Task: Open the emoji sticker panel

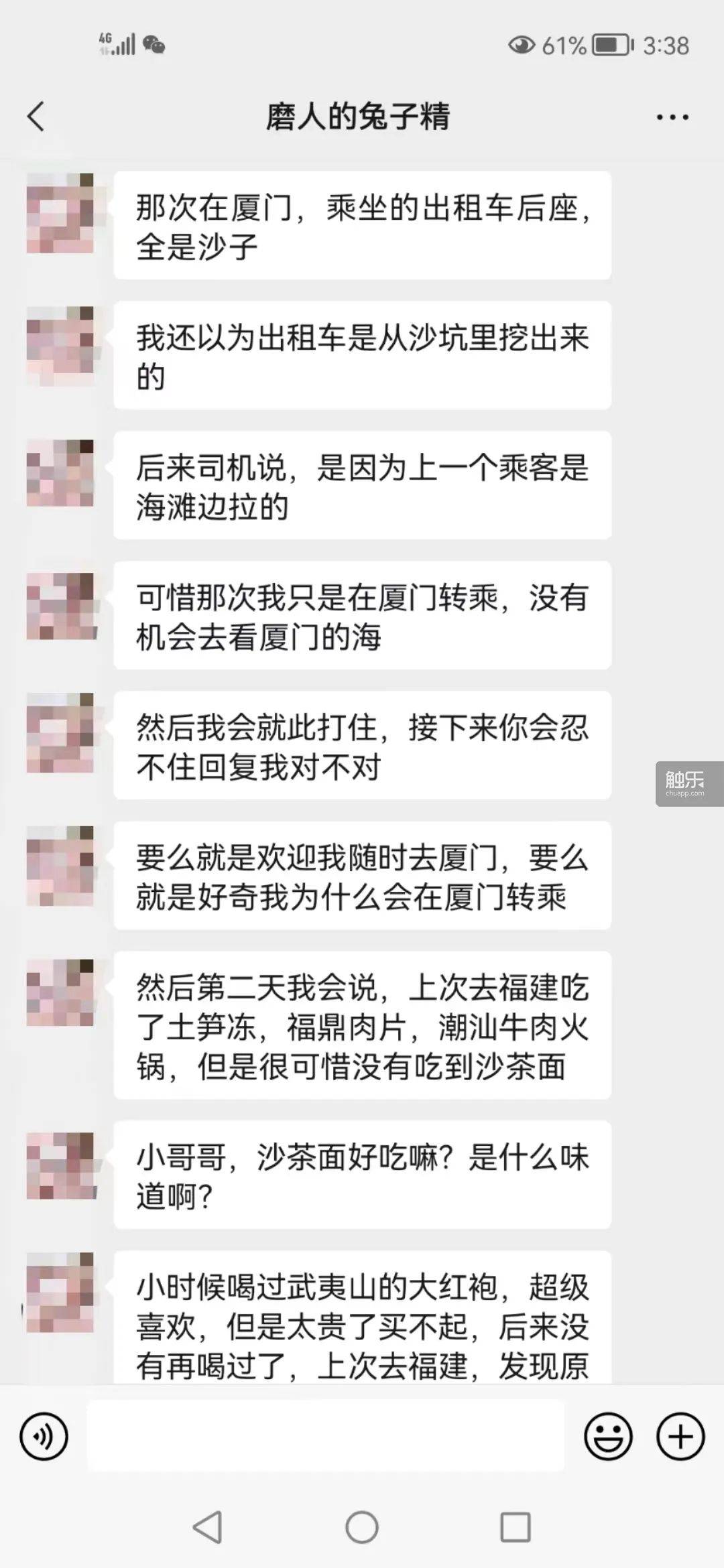Action: point(608,1436)
